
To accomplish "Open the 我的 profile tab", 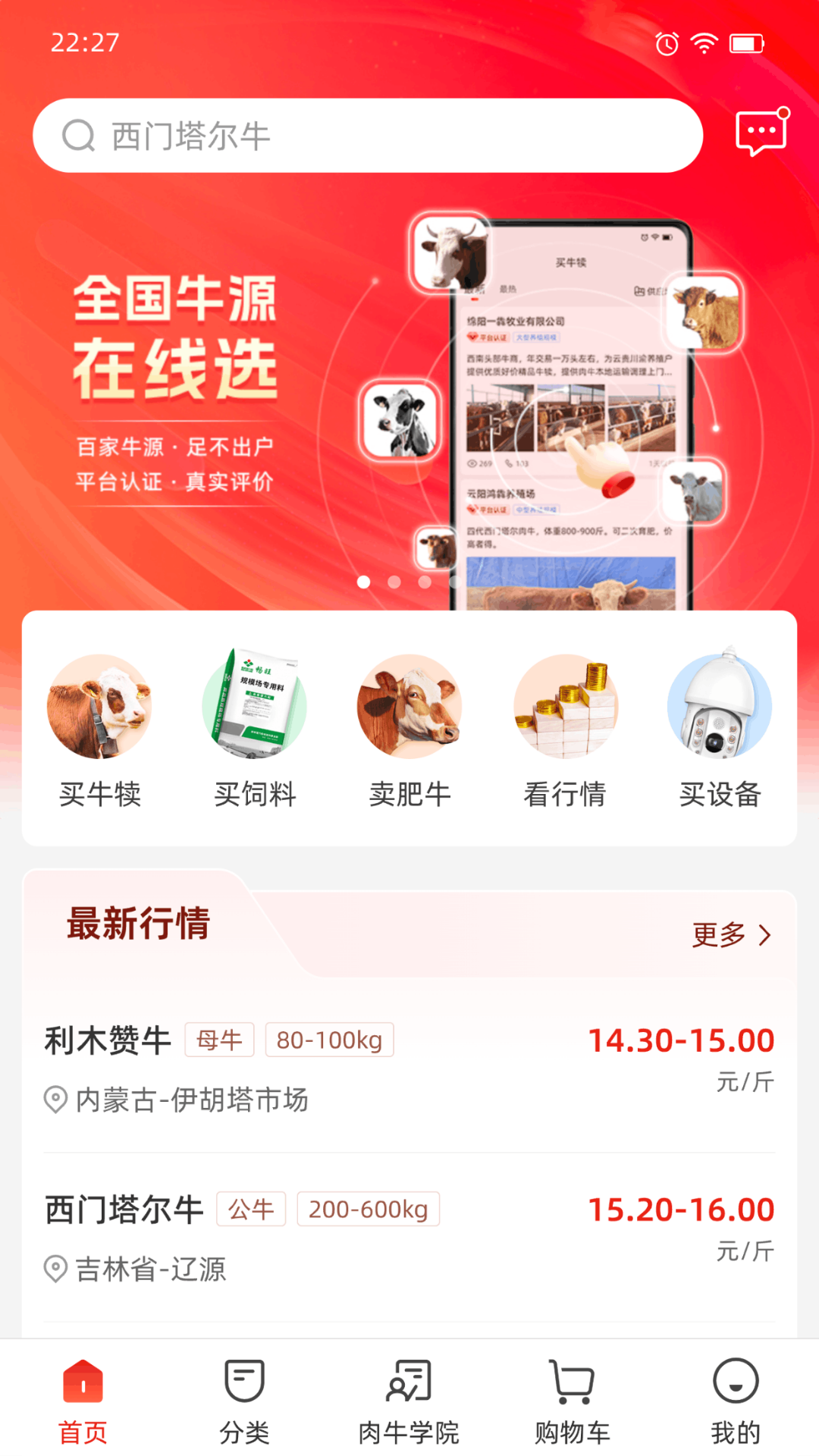I will tap(735, 1400).
